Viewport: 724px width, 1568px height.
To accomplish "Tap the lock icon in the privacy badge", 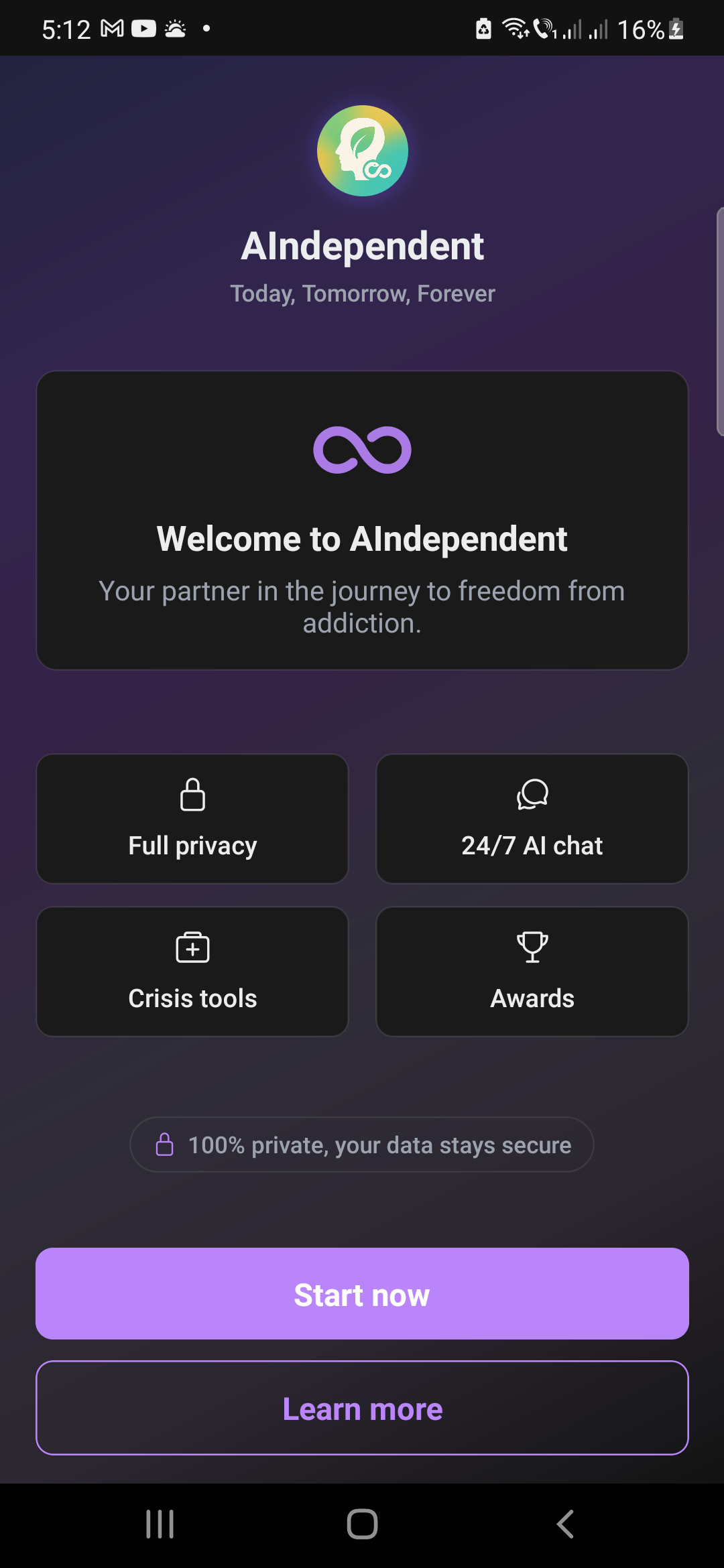I will [165, 1145].
